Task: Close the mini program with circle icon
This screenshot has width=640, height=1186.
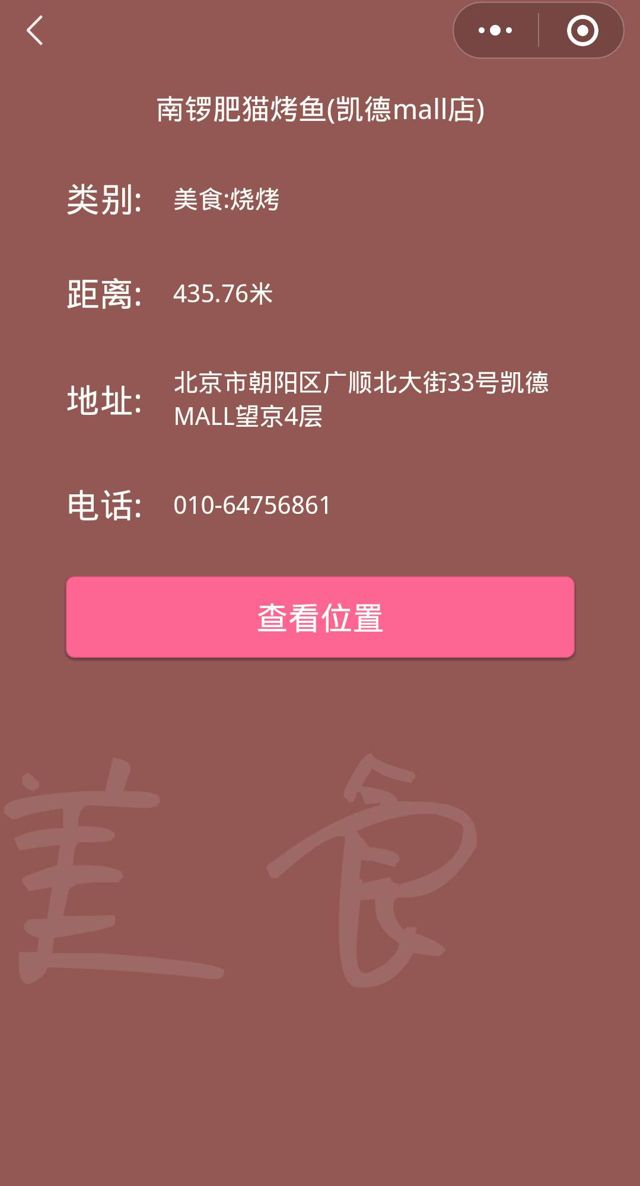Action: coord(582,31)
